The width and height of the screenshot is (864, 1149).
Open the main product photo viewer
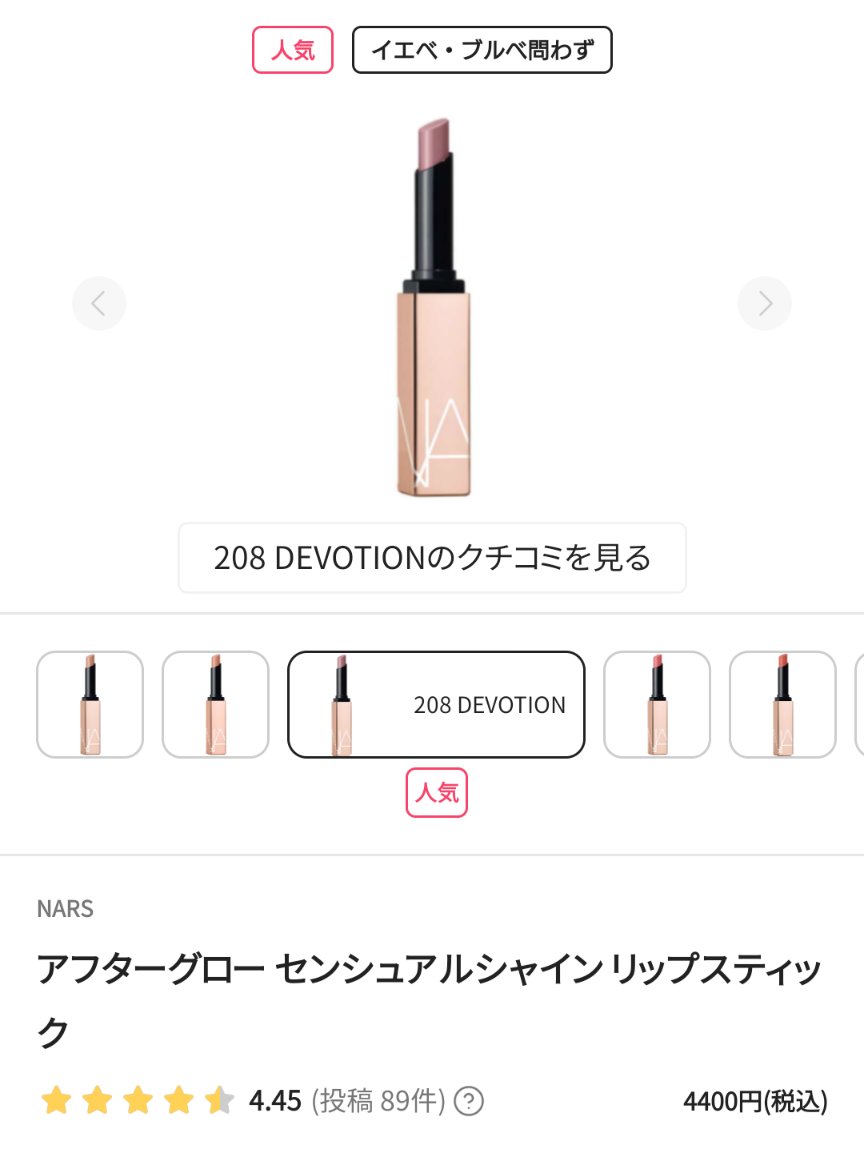432,300
